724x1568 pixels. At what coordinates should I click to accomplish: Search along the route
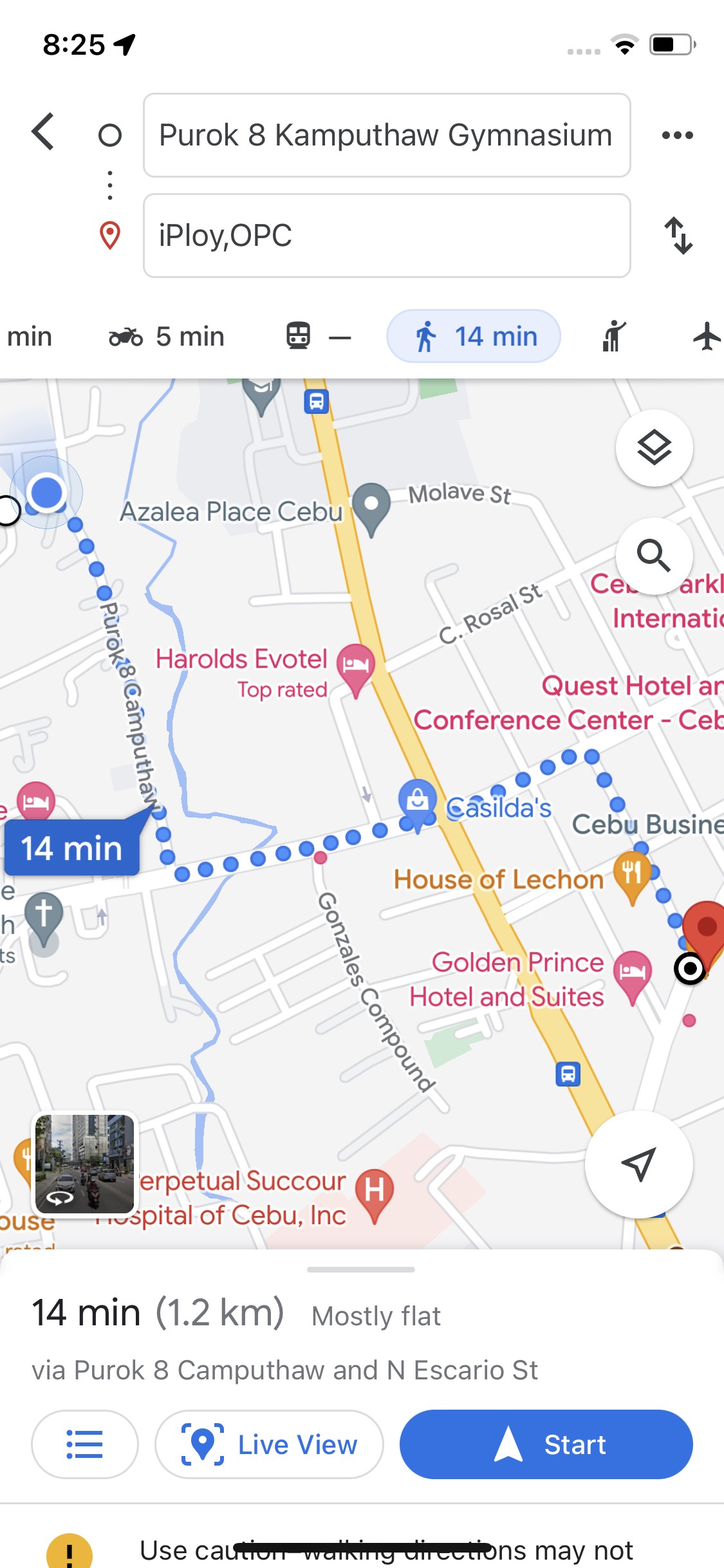pyautogui.click(x=654, y=555)
